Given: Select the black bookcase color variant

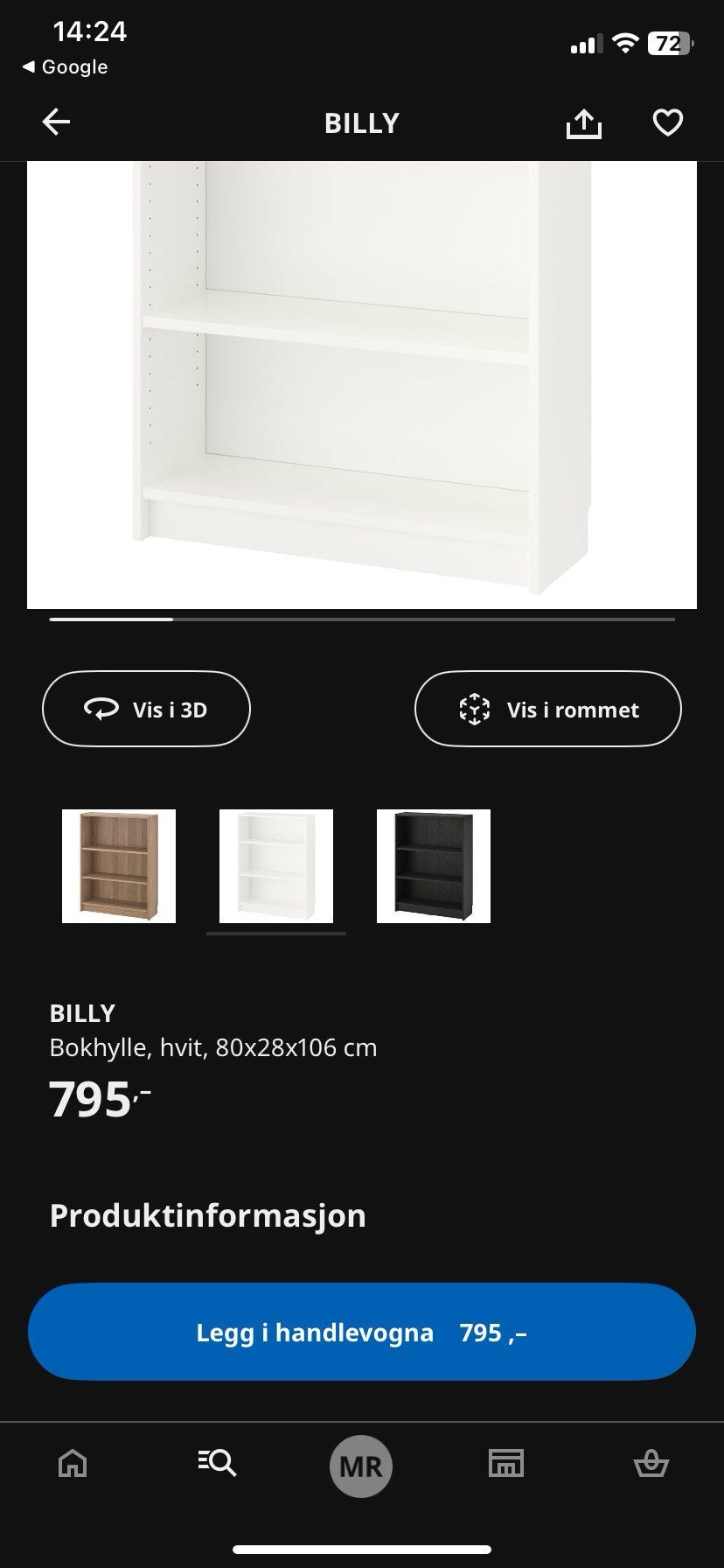Looking at the screenshot, I should [x=433, y=867].
